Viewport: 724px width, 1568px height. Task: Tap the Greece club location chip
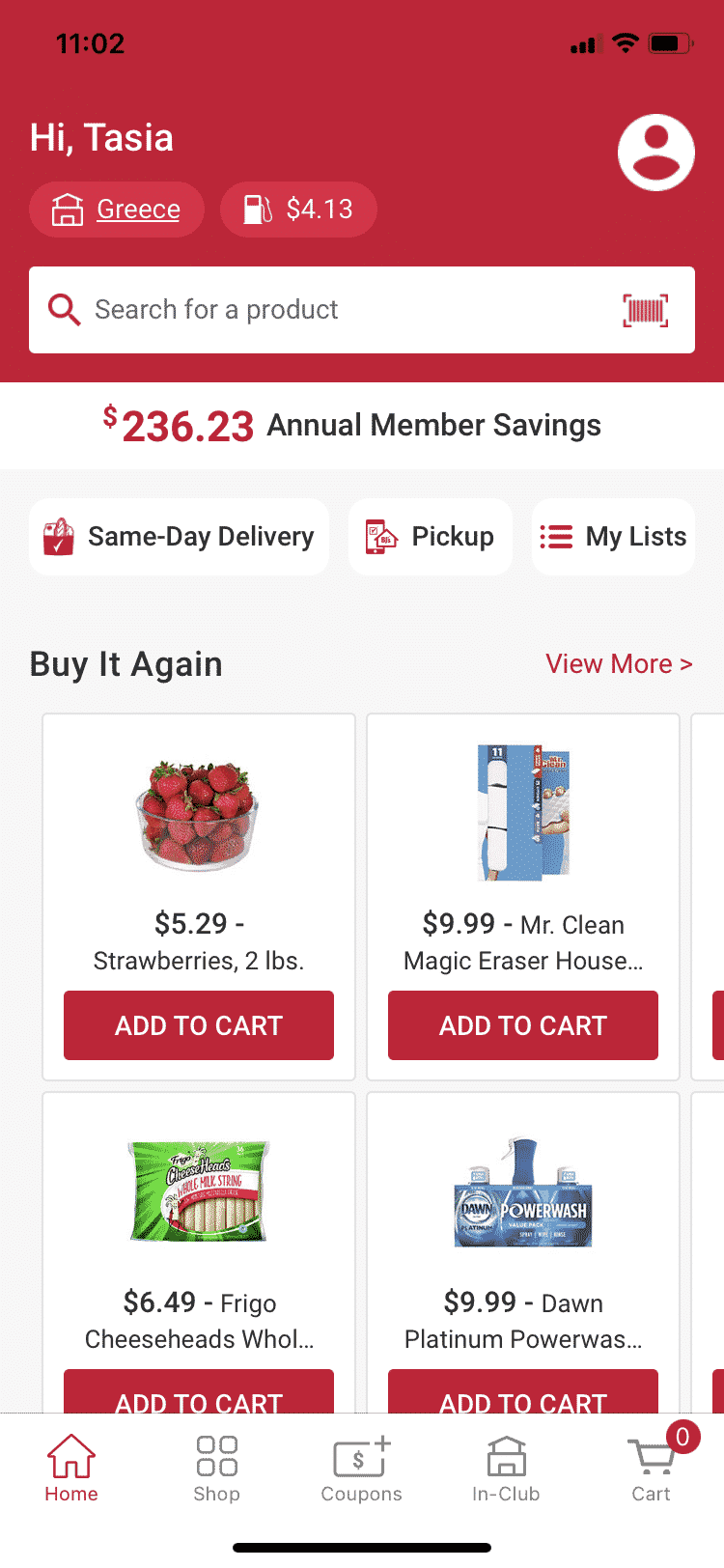point(117,210)
